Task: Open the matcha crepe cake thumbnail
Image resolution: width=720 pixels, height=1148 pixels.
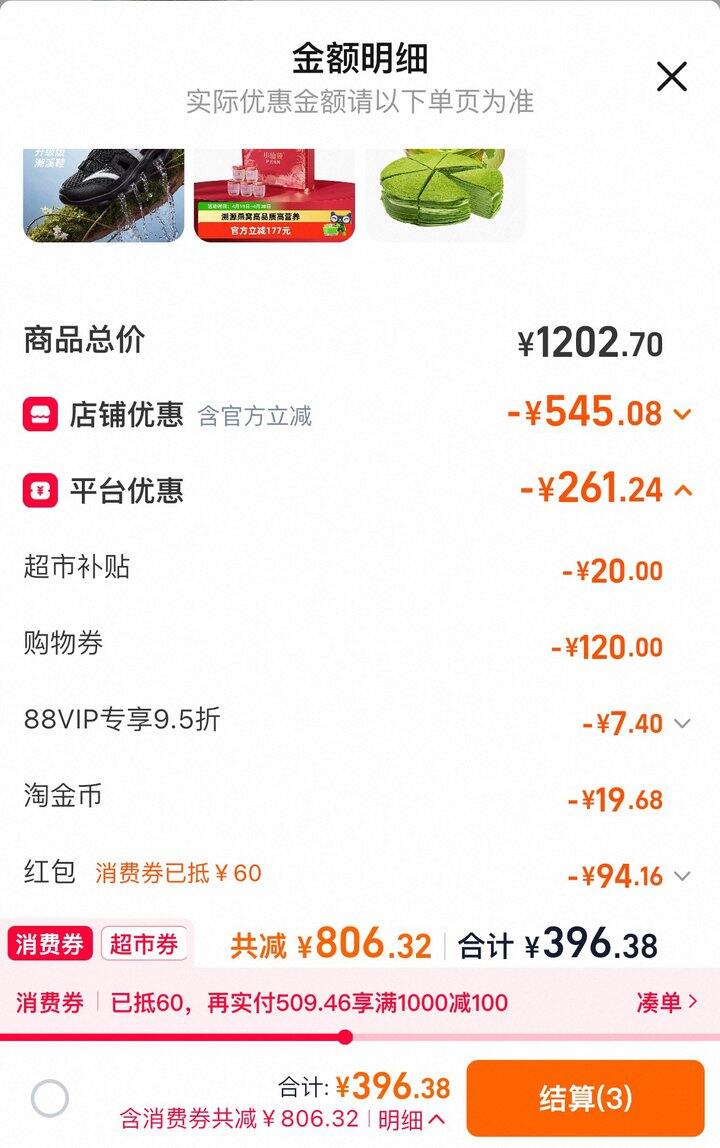Action: pyautogui.click(x=445, y=195)
